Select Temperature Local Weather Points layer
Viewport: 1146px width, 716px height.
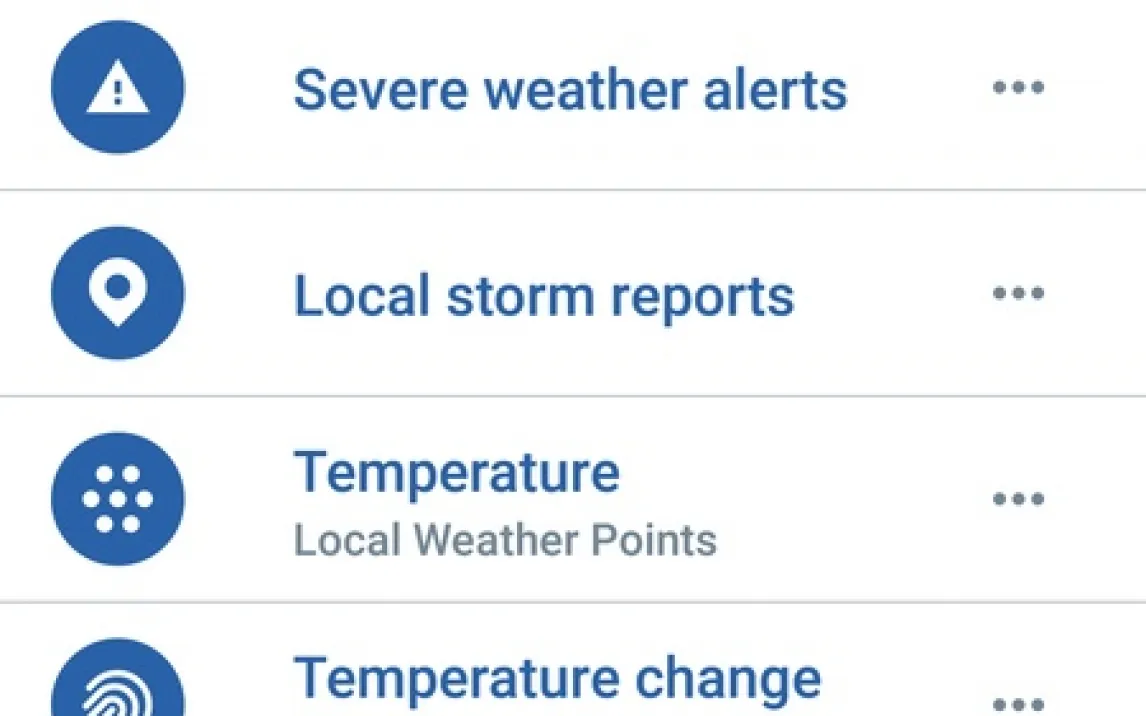coord(504,502)
